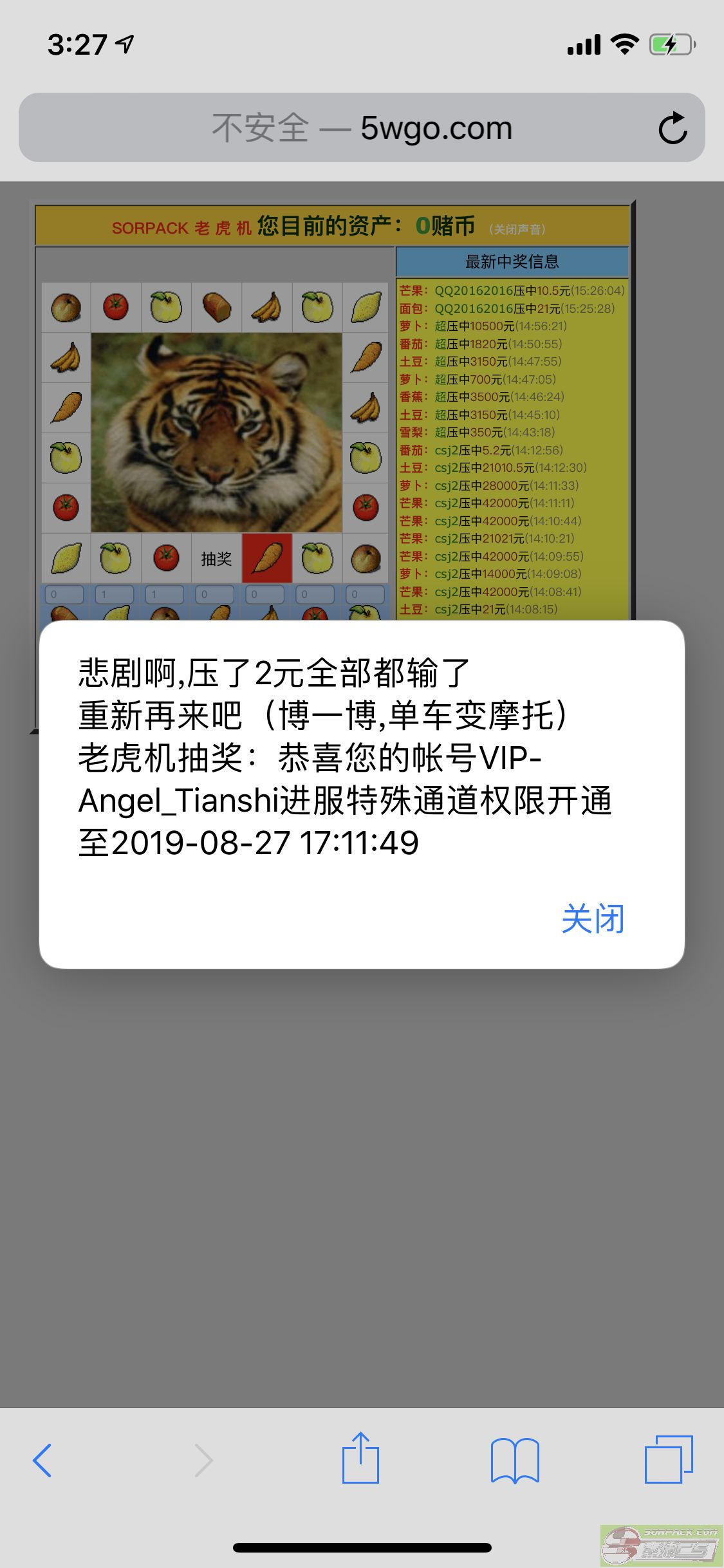The width and height of the screenshot is (724, 1568).
Task: Open the share sheet
Action: [360, 1459]
